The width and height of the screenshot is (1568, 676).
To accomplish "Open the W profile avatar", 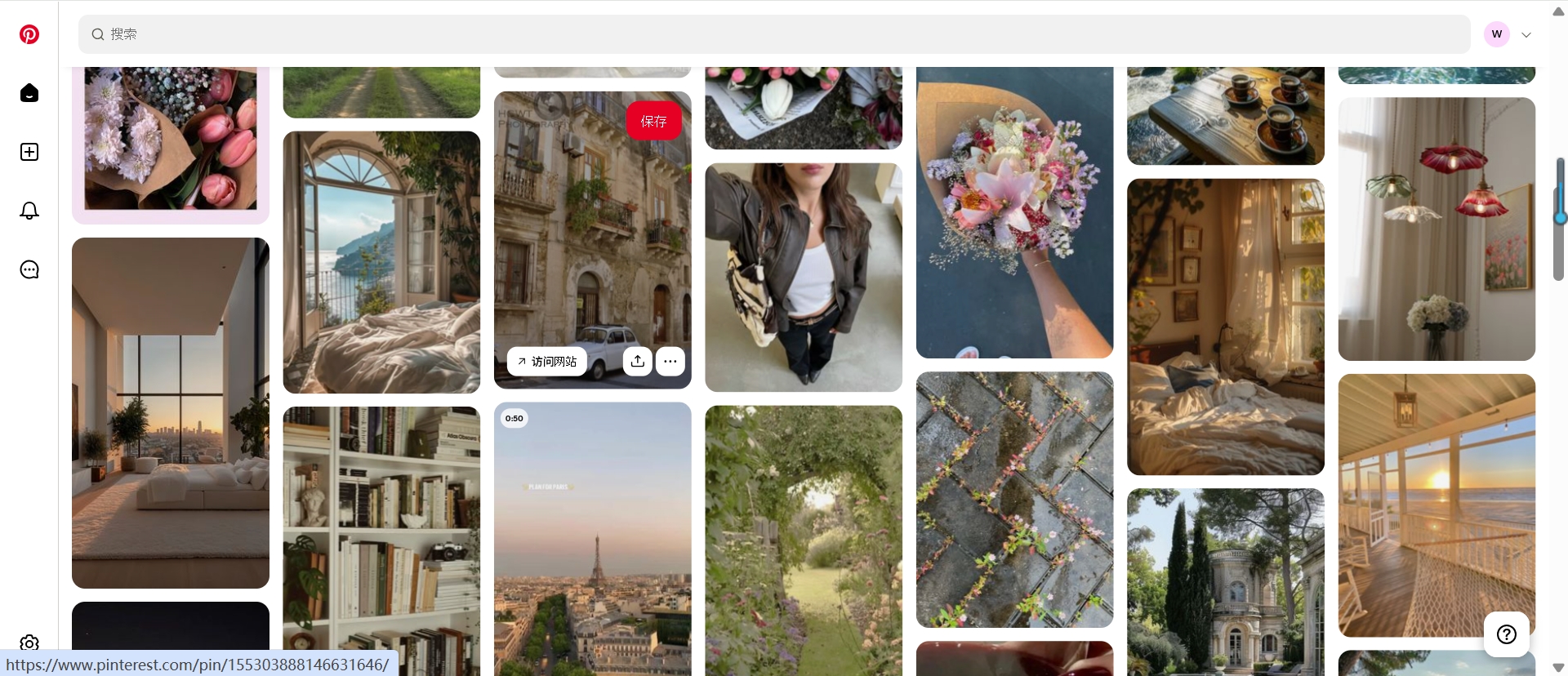I will (x=1496, y=34).
